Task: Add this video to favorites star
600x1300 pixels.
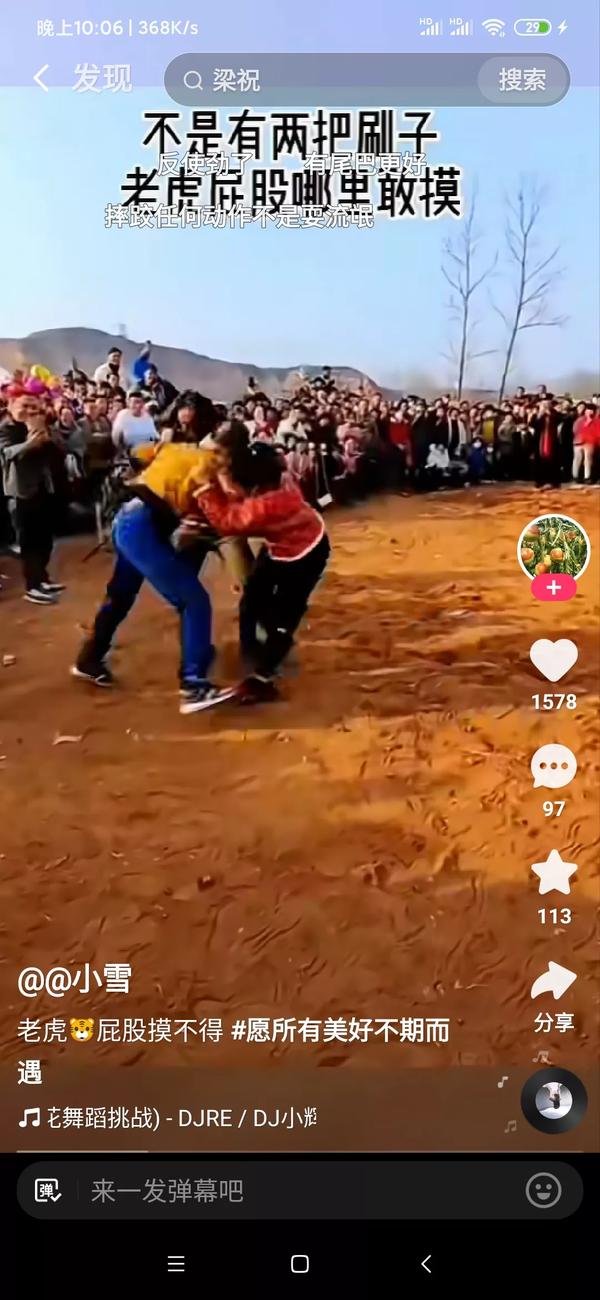Action: coord(553,874)
